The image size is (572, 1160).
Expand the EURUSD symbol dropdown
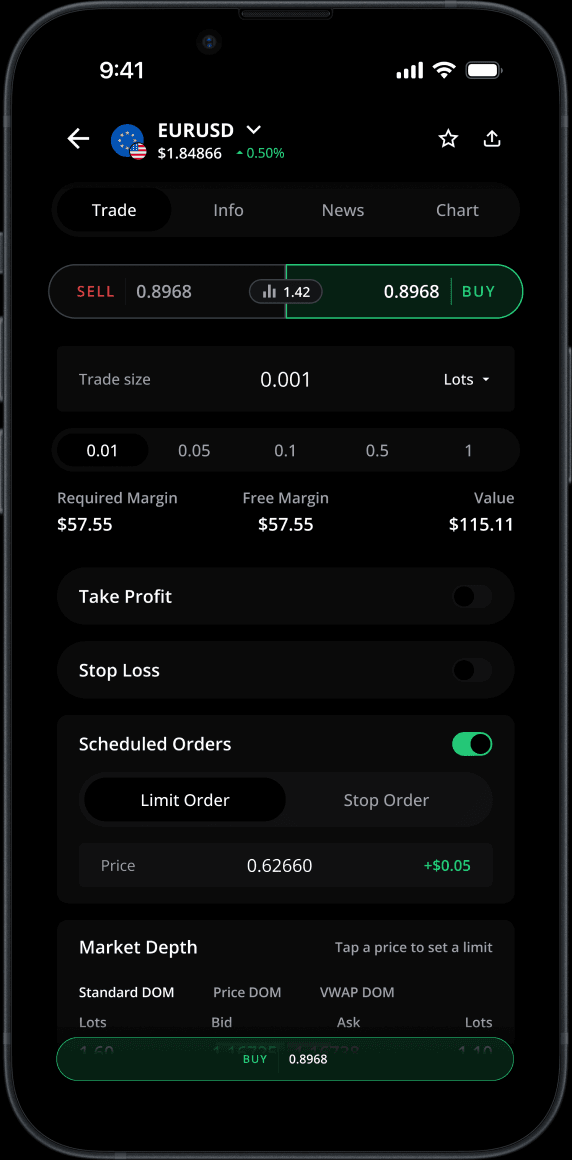(x=254, y=130)
